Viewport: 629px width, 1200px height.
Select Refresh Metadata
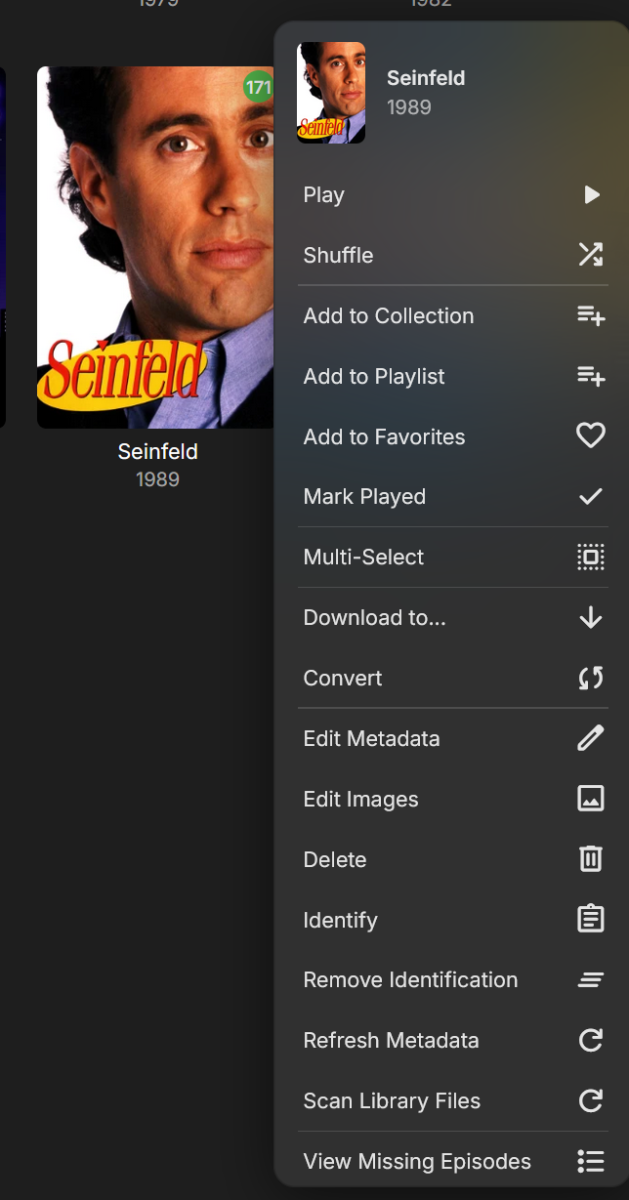[x=450, y=1041]
